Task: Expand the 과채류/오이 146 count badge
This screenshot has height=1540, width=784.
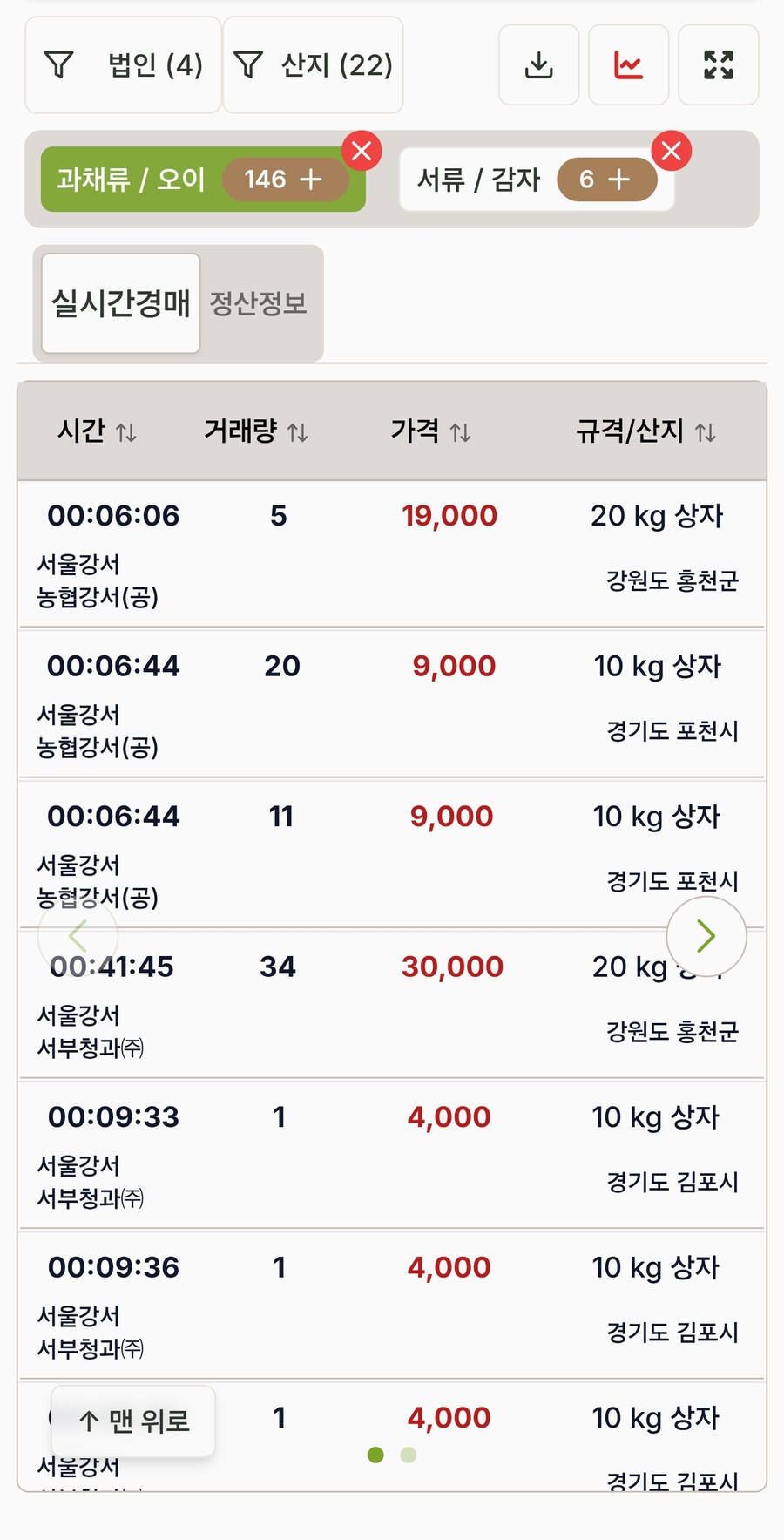Action: (286, 180)
